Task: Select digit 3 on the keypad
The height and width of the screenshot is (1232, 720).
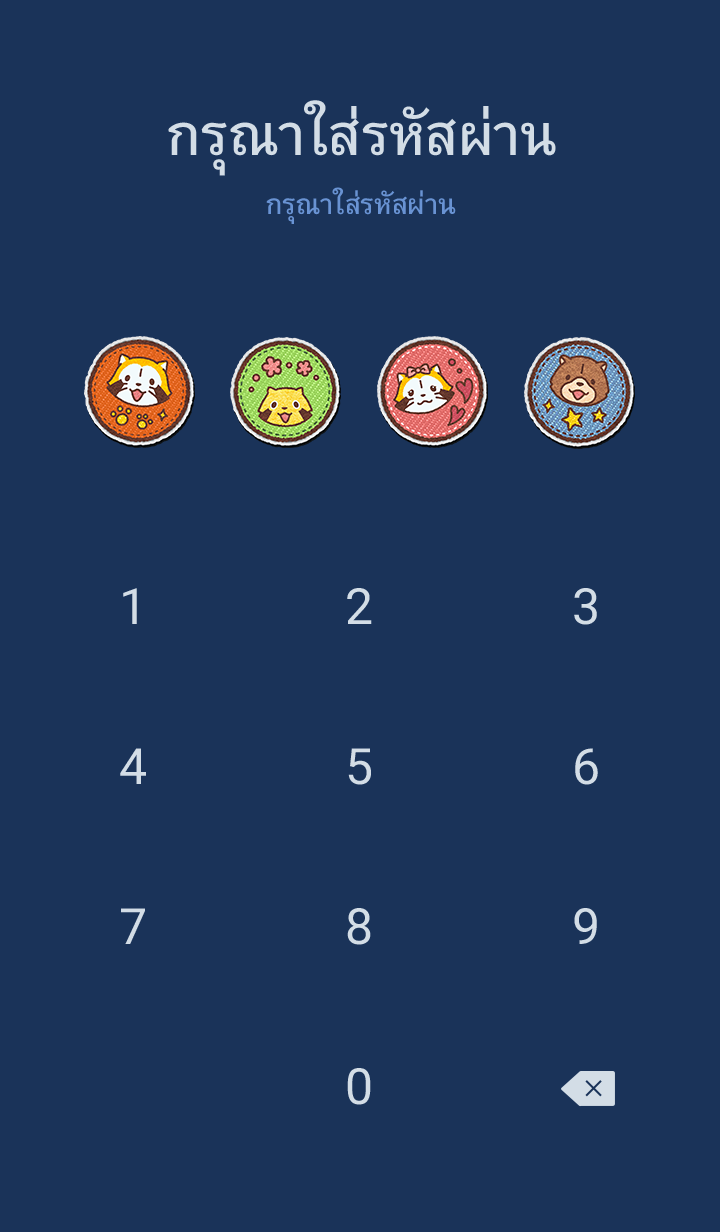Action: click(585, 607)
